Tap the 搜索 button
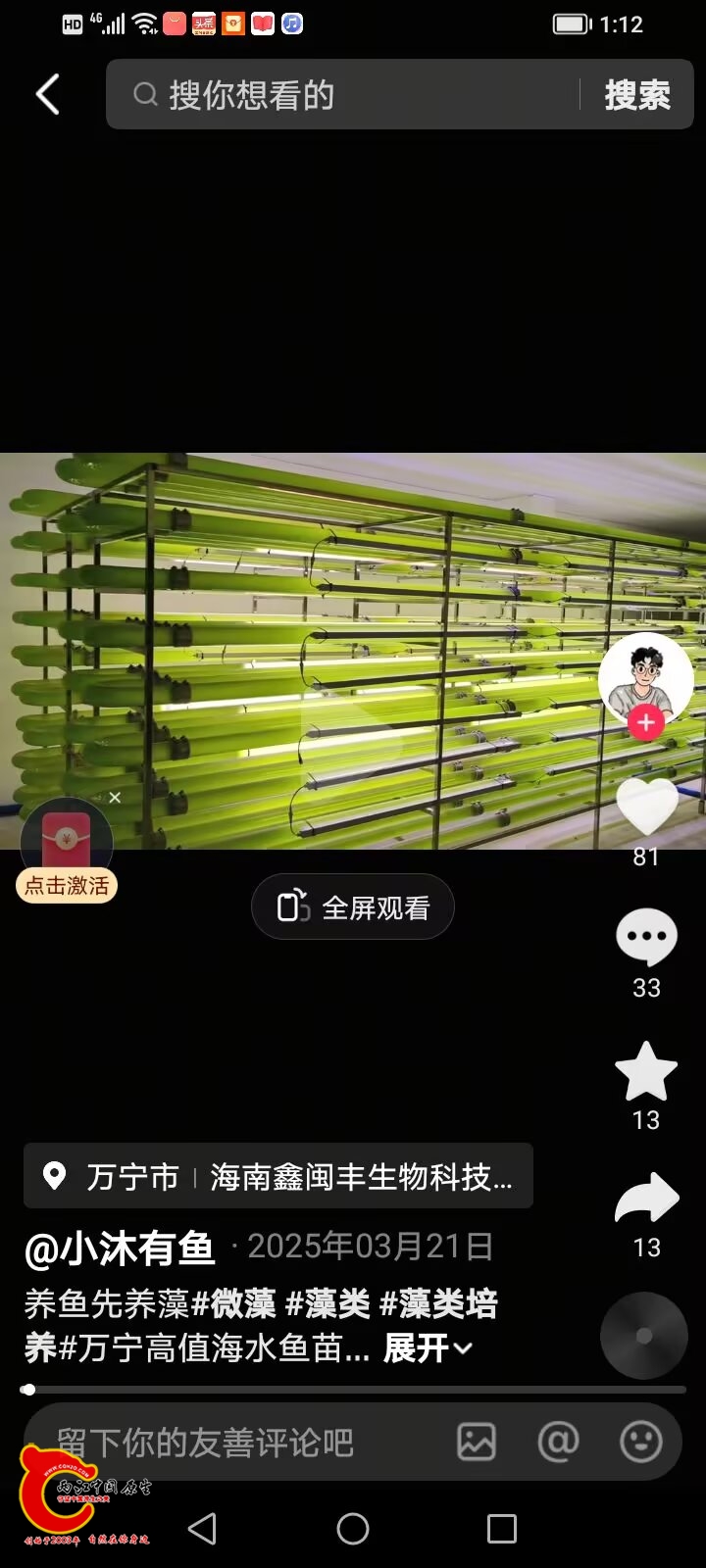 636,95
